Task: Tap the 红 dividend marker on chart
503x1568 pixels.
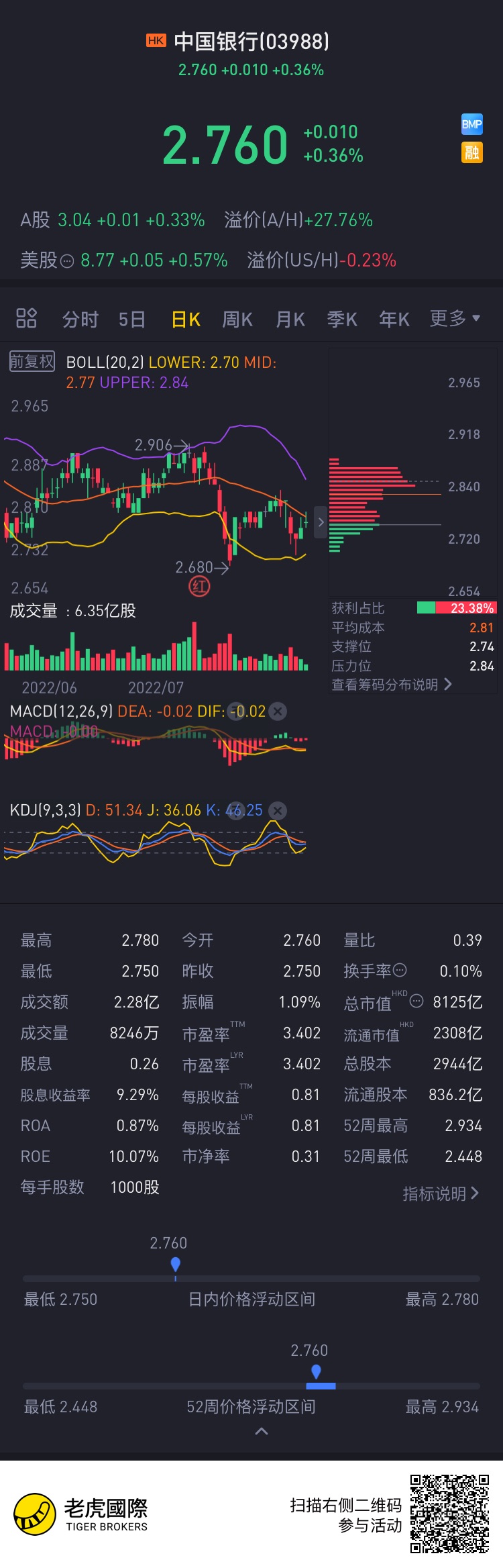Action: [x=199, y=587]
